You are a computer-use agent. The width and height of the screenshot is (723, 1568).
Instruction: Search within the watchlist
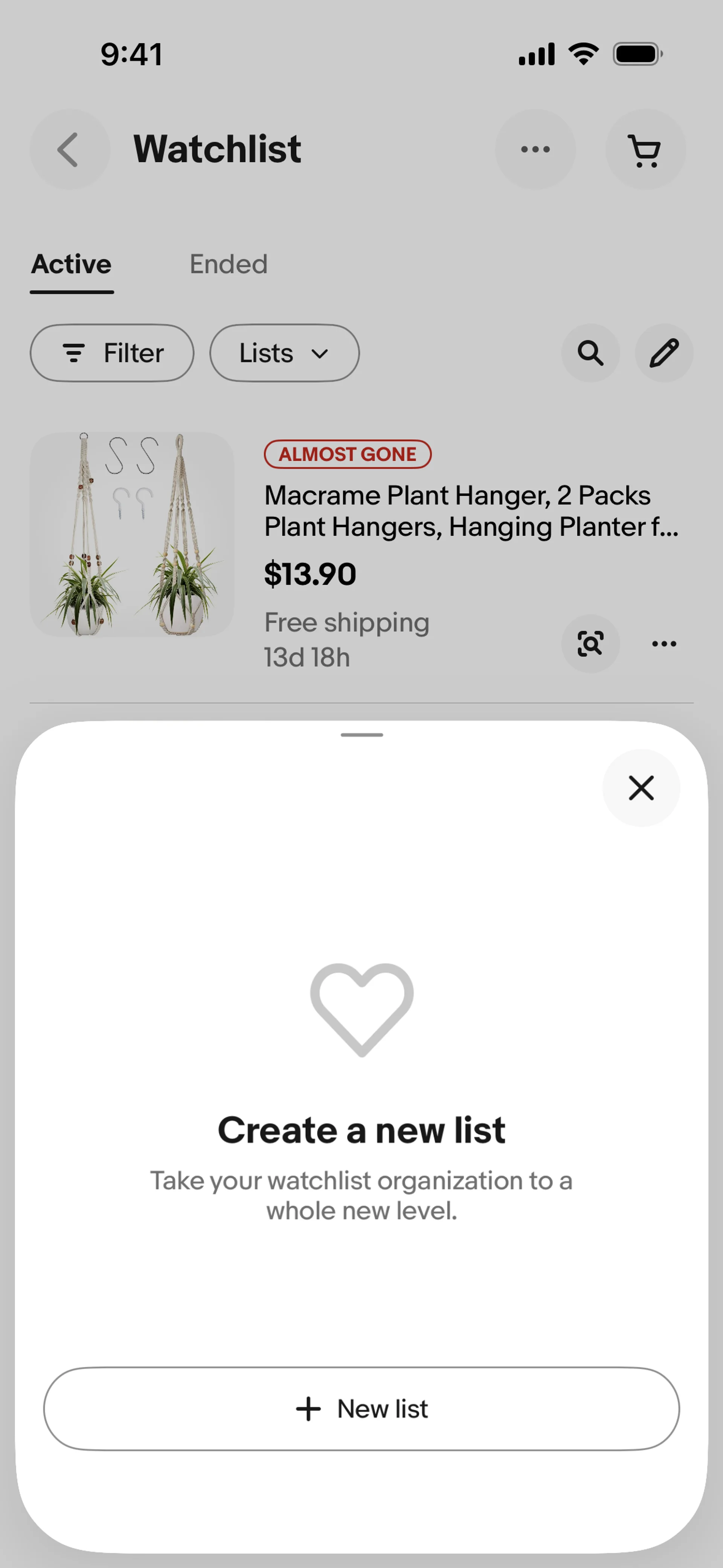pos(590,353)
